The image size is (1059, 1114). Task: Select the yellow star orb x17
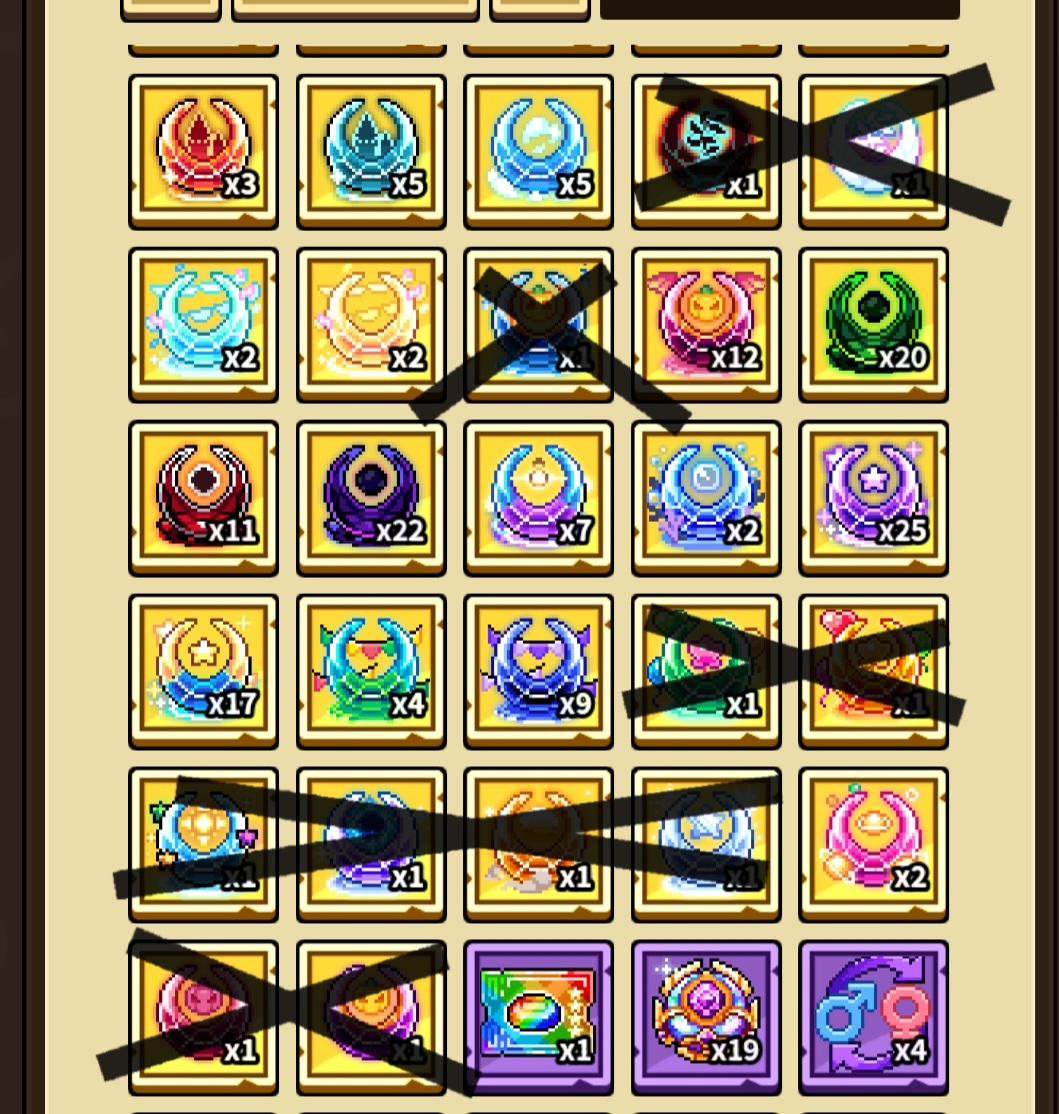tap(203, 671)
